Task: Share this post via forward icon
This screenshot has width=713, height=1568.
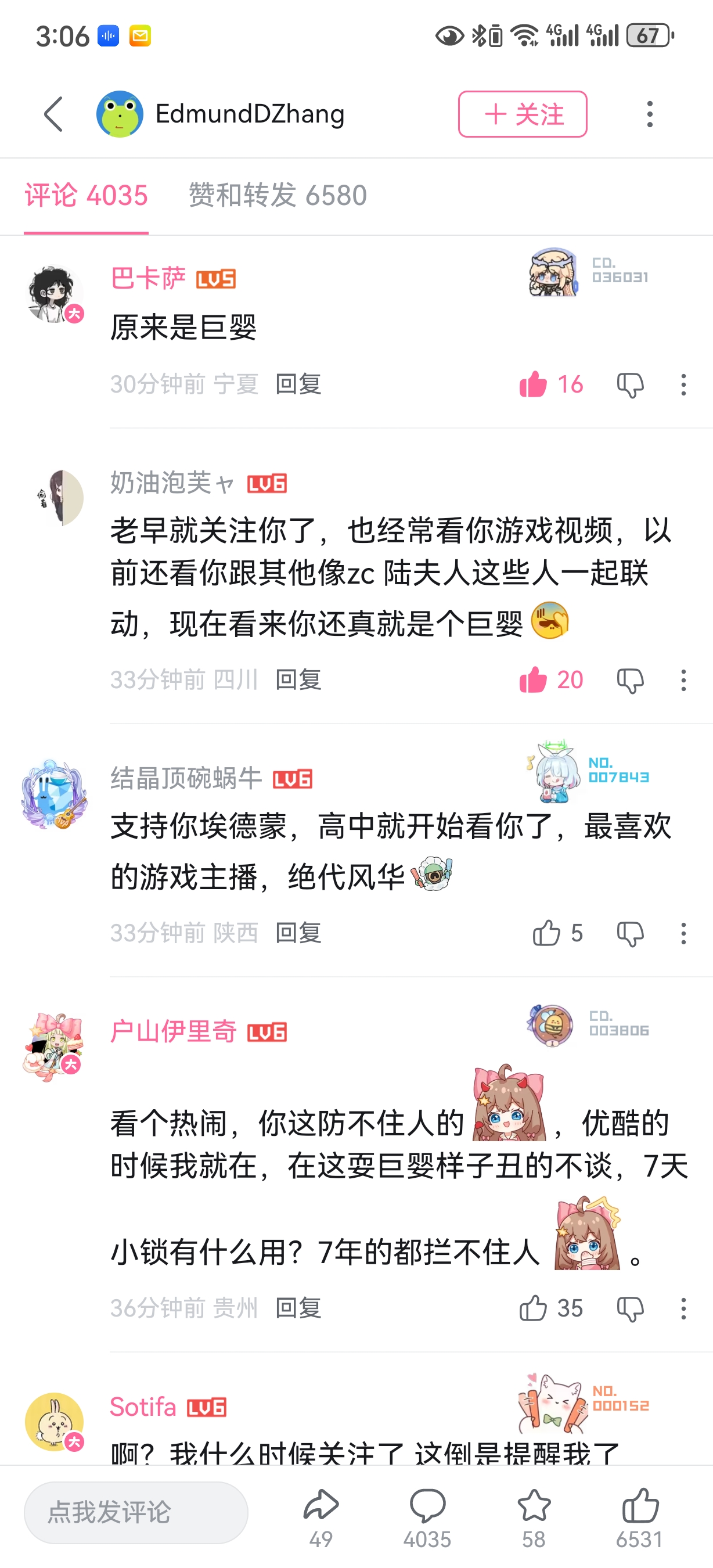Action: tap(321, 1507)
